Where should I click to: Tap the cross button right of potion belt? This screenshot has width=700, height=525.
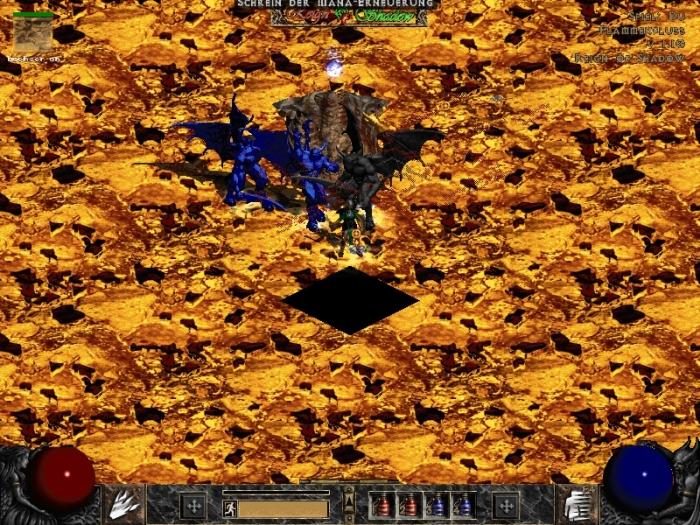click(506, 505)
